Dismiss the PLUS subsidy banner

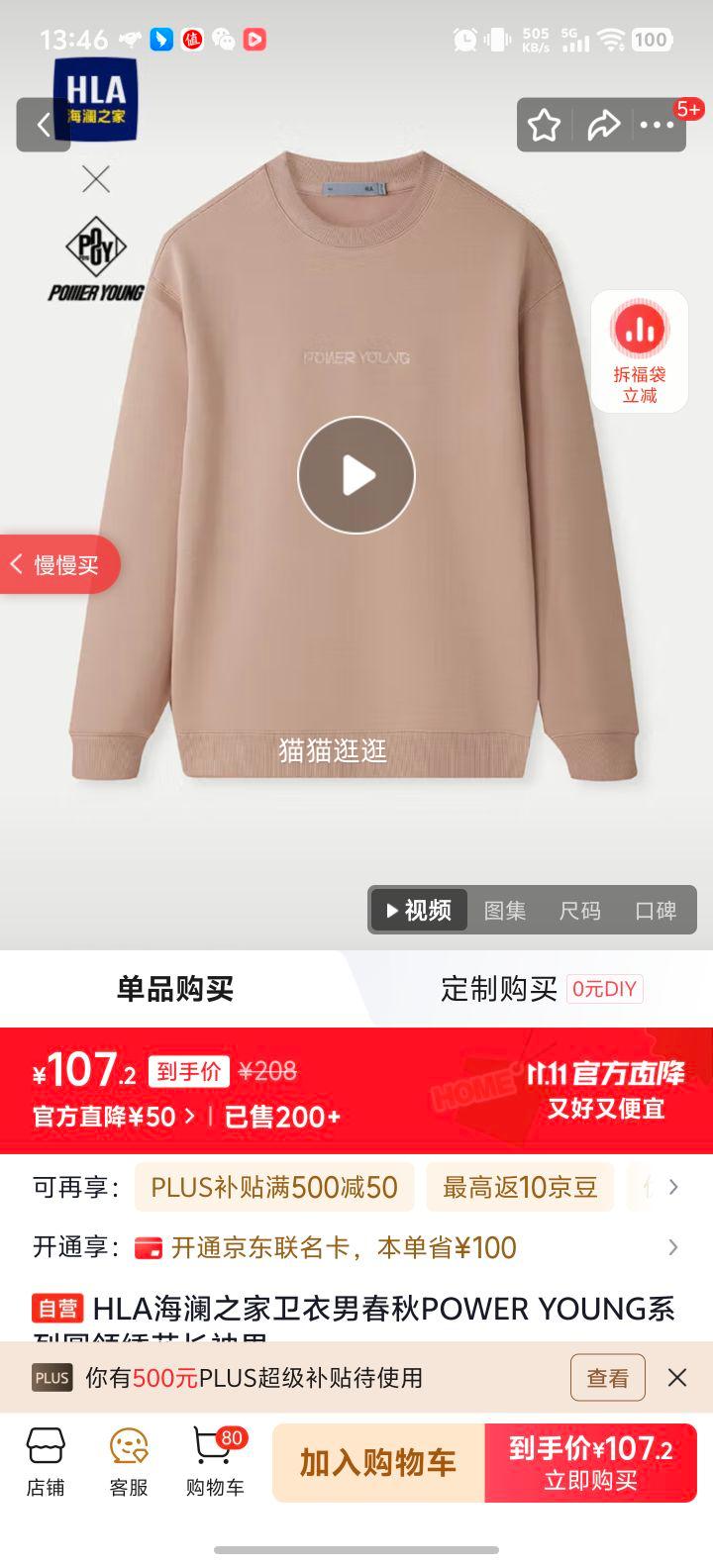(x=677, y=1377)
